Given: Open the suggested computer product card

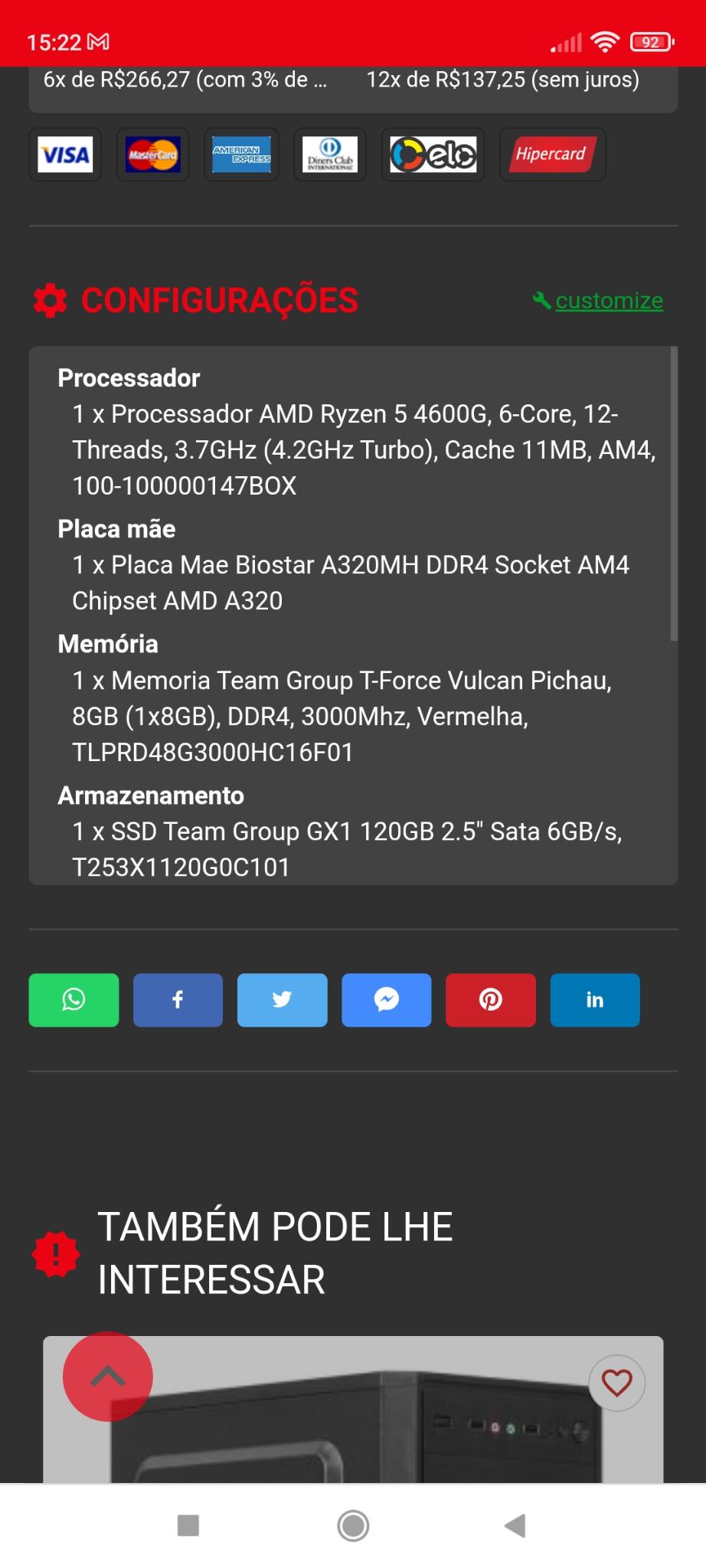Looking at the screenshot, I should pos(353,1410).
